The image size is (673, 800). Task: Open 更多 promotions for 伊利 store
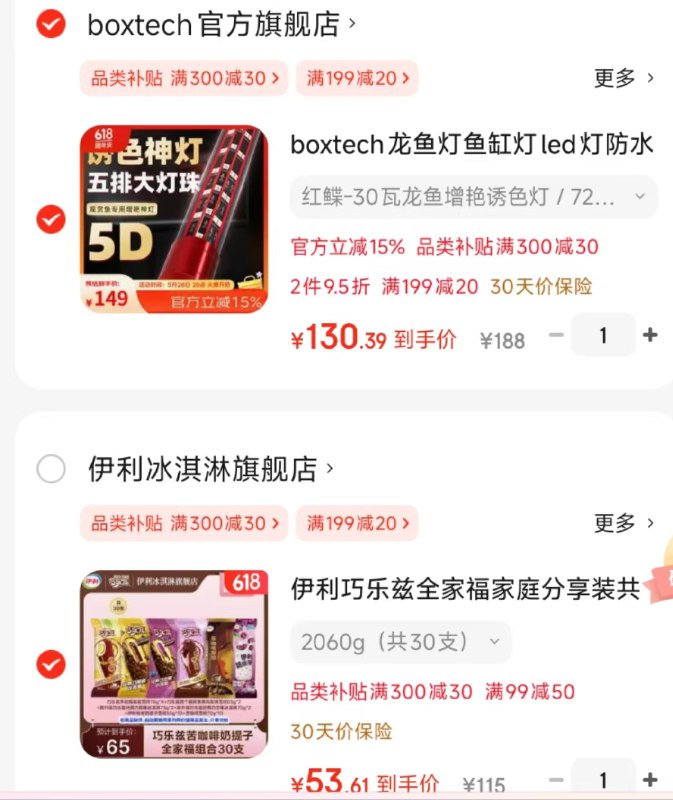tap(623, 523)
